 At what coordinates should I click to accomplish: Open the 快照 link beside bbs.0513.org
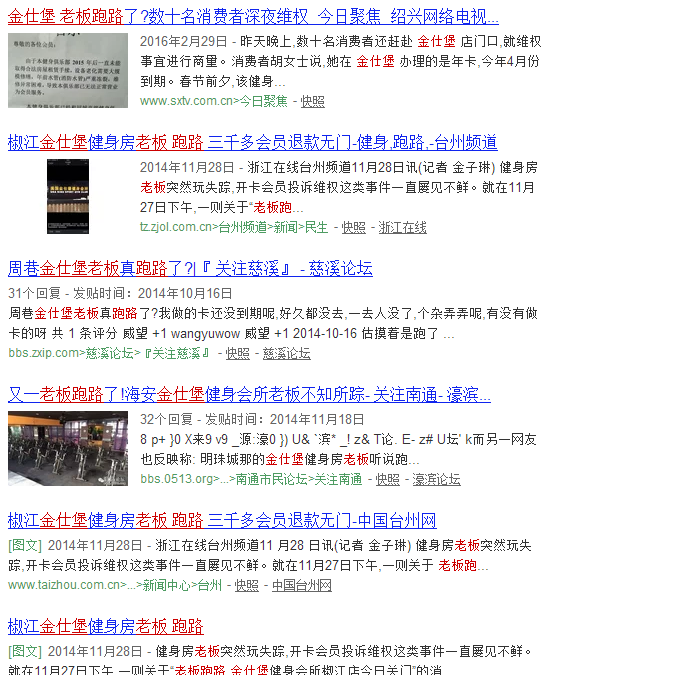387,479
